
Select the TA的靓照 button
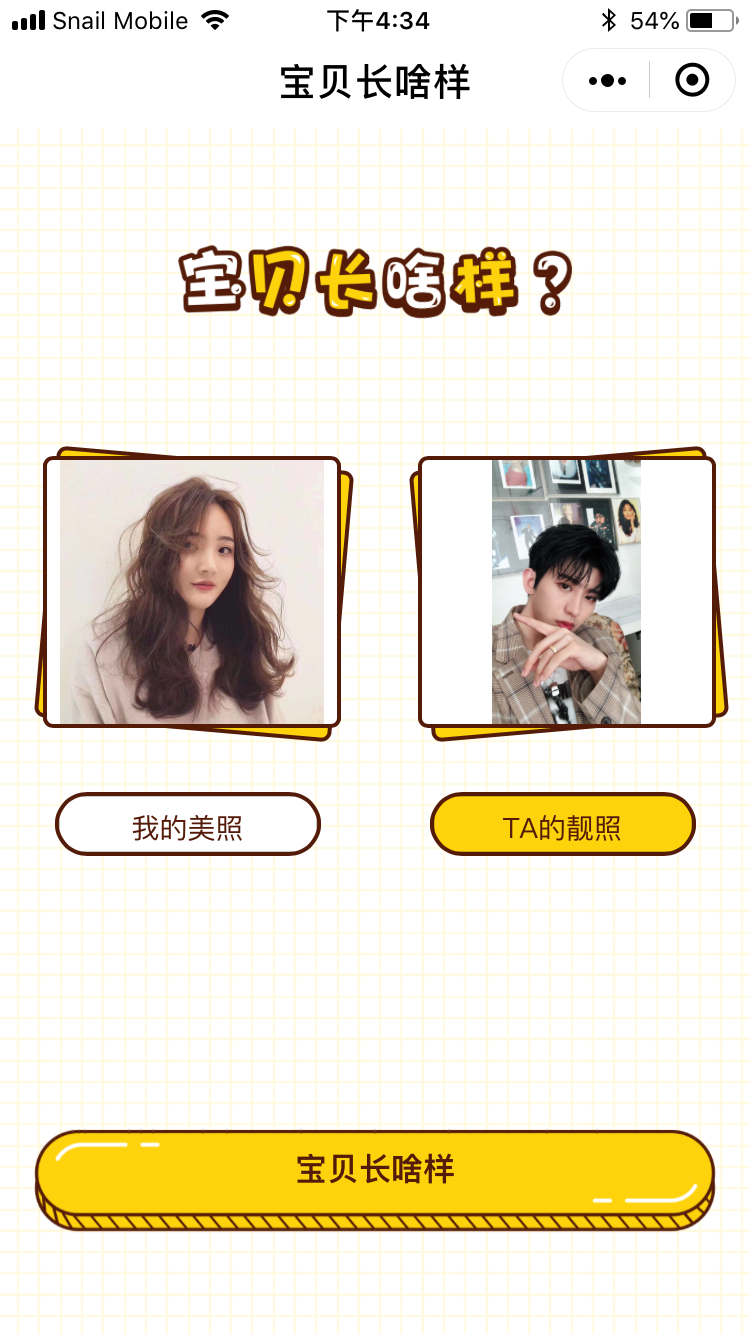pyautogui.click(x=562, y=825)
